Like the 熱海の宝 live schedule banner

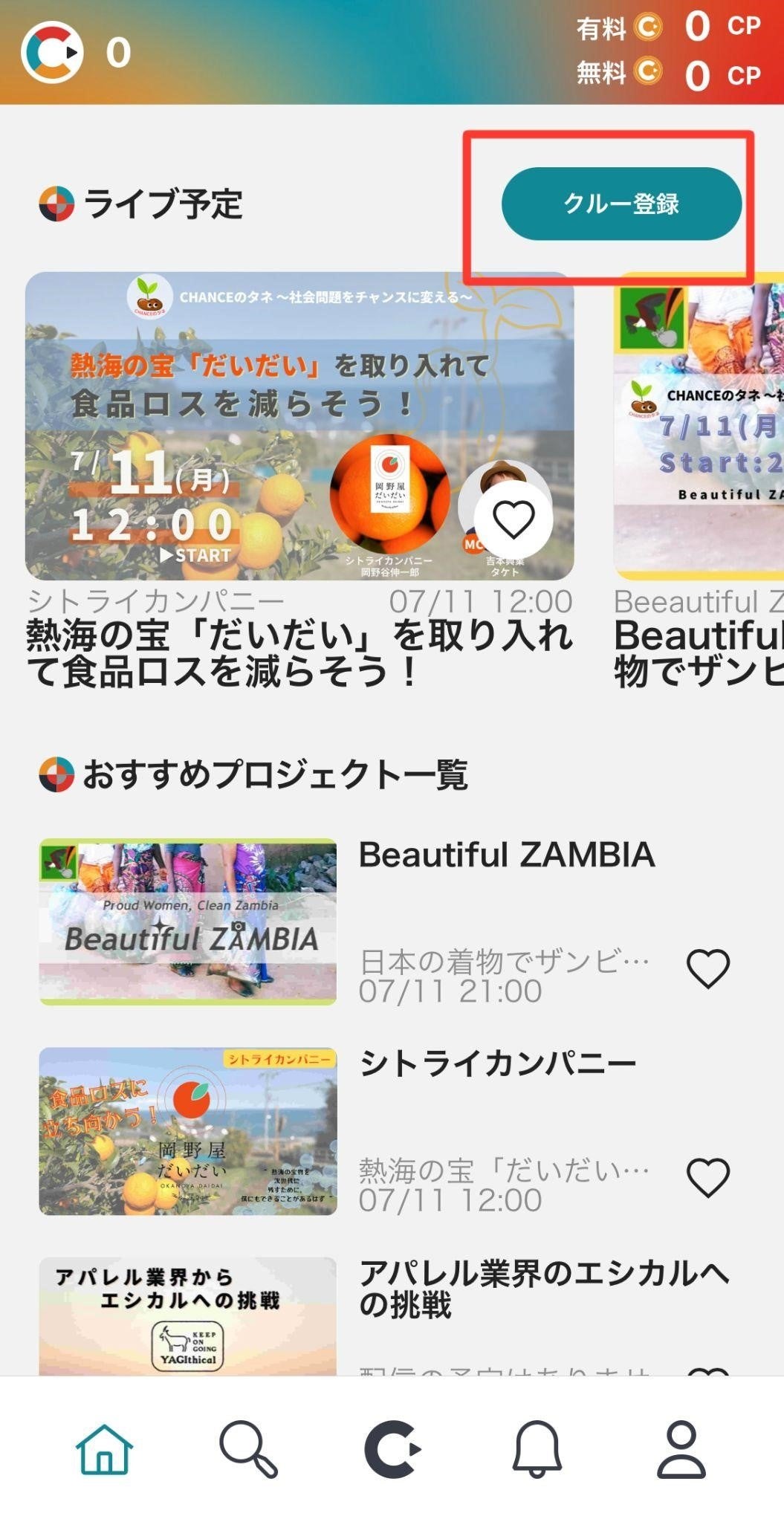tap(514, 519)
